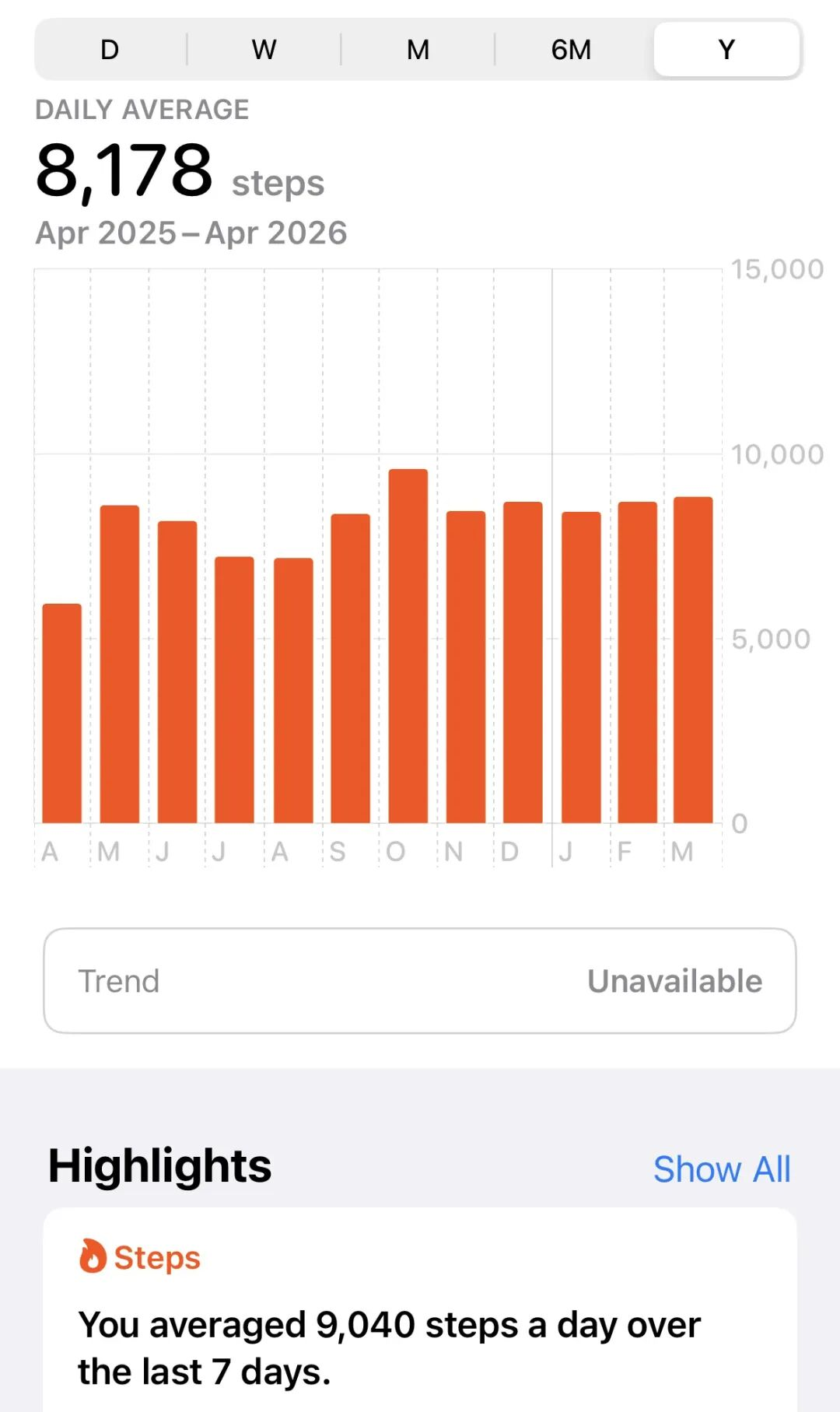Select the 6M range segment

point(571,50)
